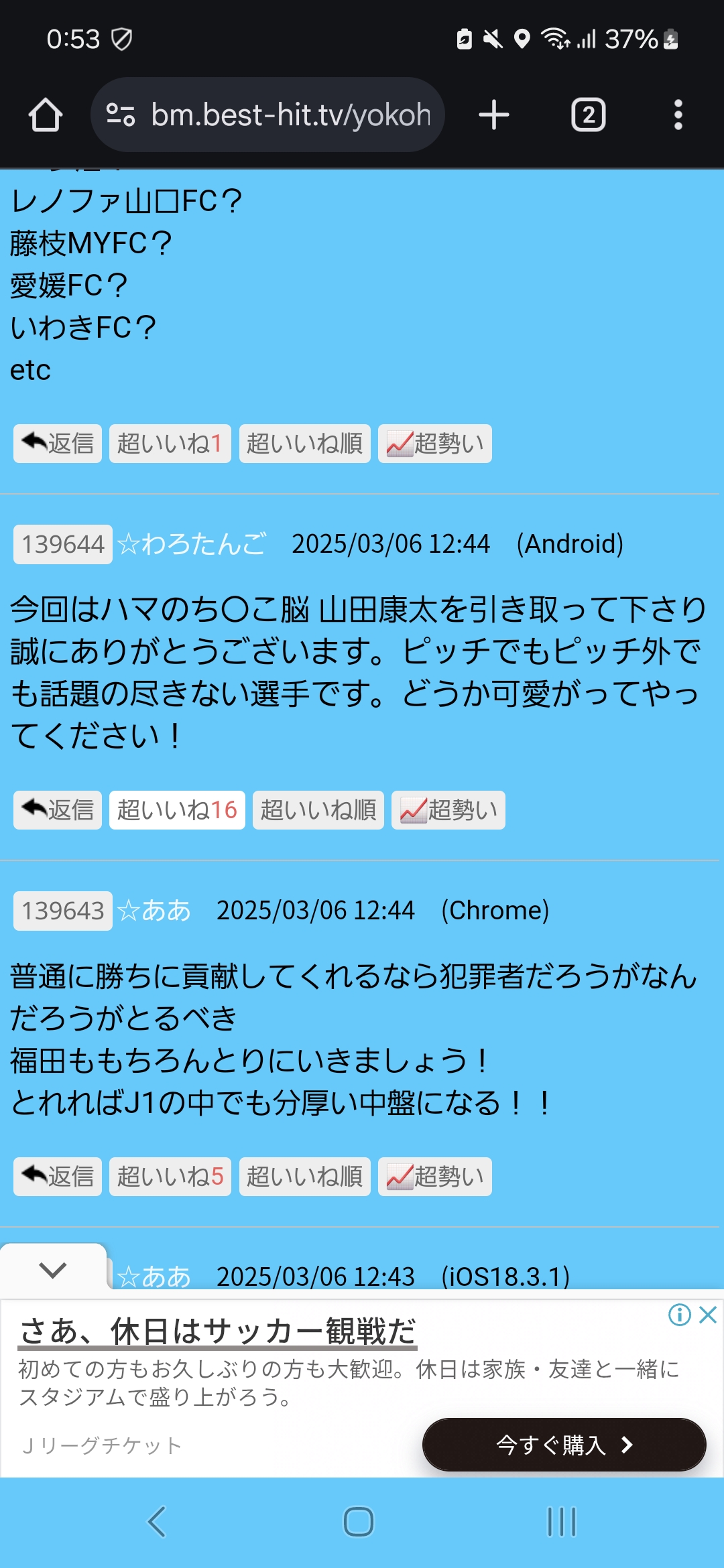
Task: Open the browser overflow menu
Action: coord(678,115)
